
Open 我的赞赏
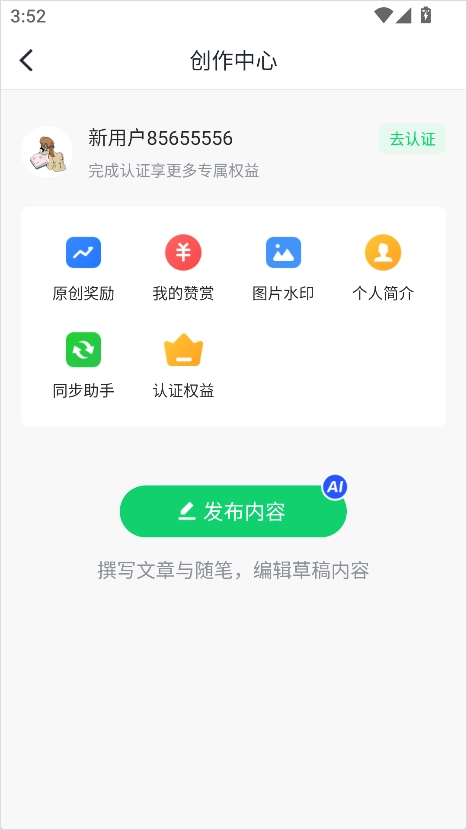coord(183,268)
